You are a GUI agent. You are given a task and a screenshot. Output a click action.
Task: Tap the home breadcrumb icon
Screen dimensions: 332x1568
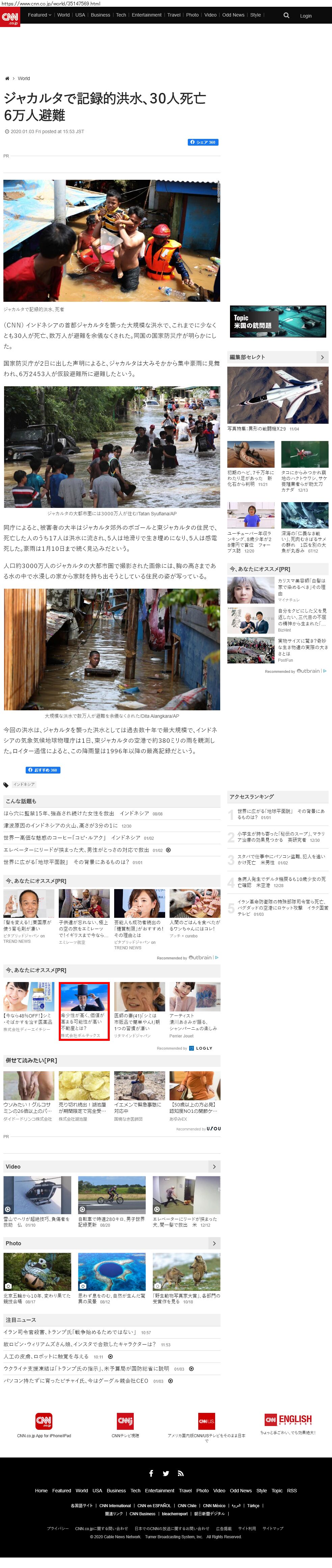point(7,78)
